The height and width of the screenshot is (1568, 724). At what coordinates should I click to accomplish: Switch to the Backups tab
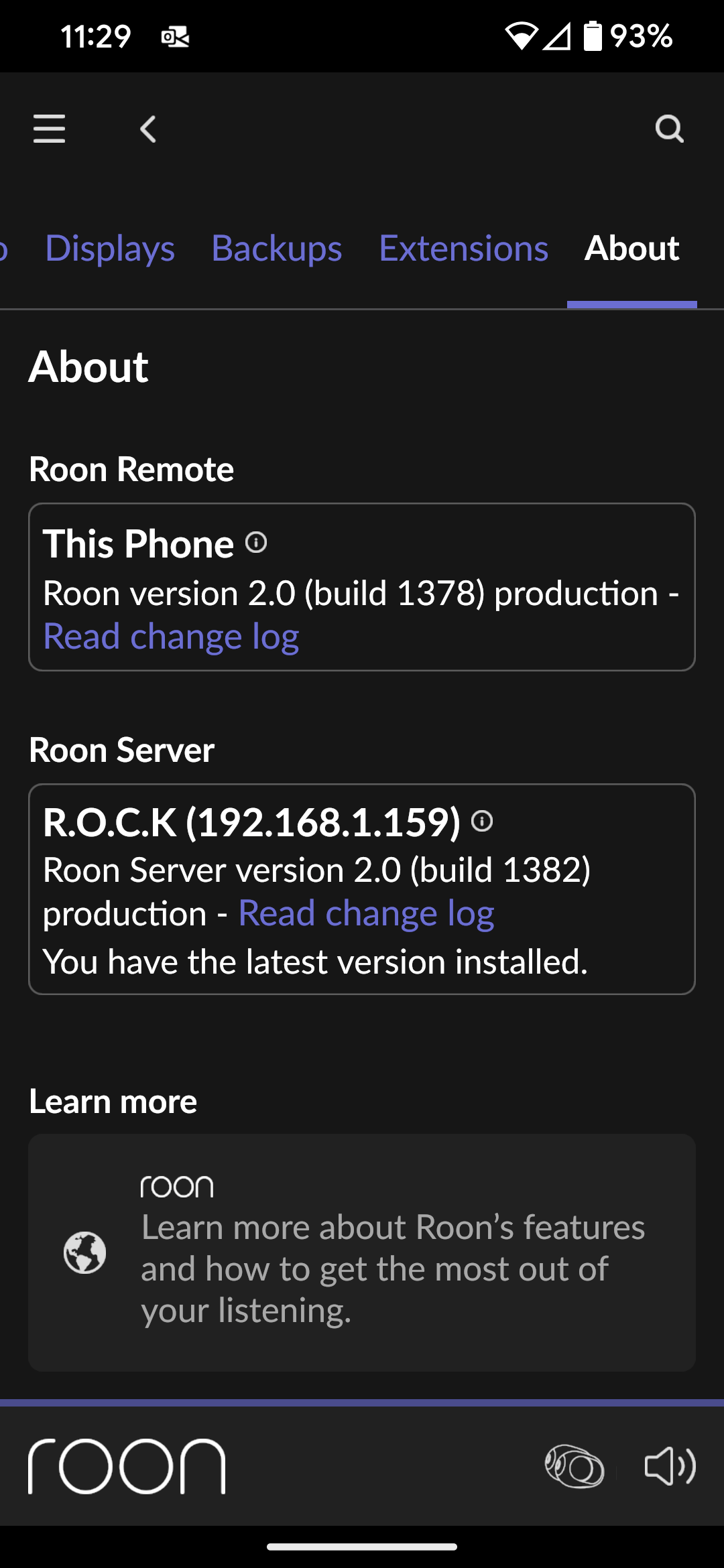coord(277,249)
